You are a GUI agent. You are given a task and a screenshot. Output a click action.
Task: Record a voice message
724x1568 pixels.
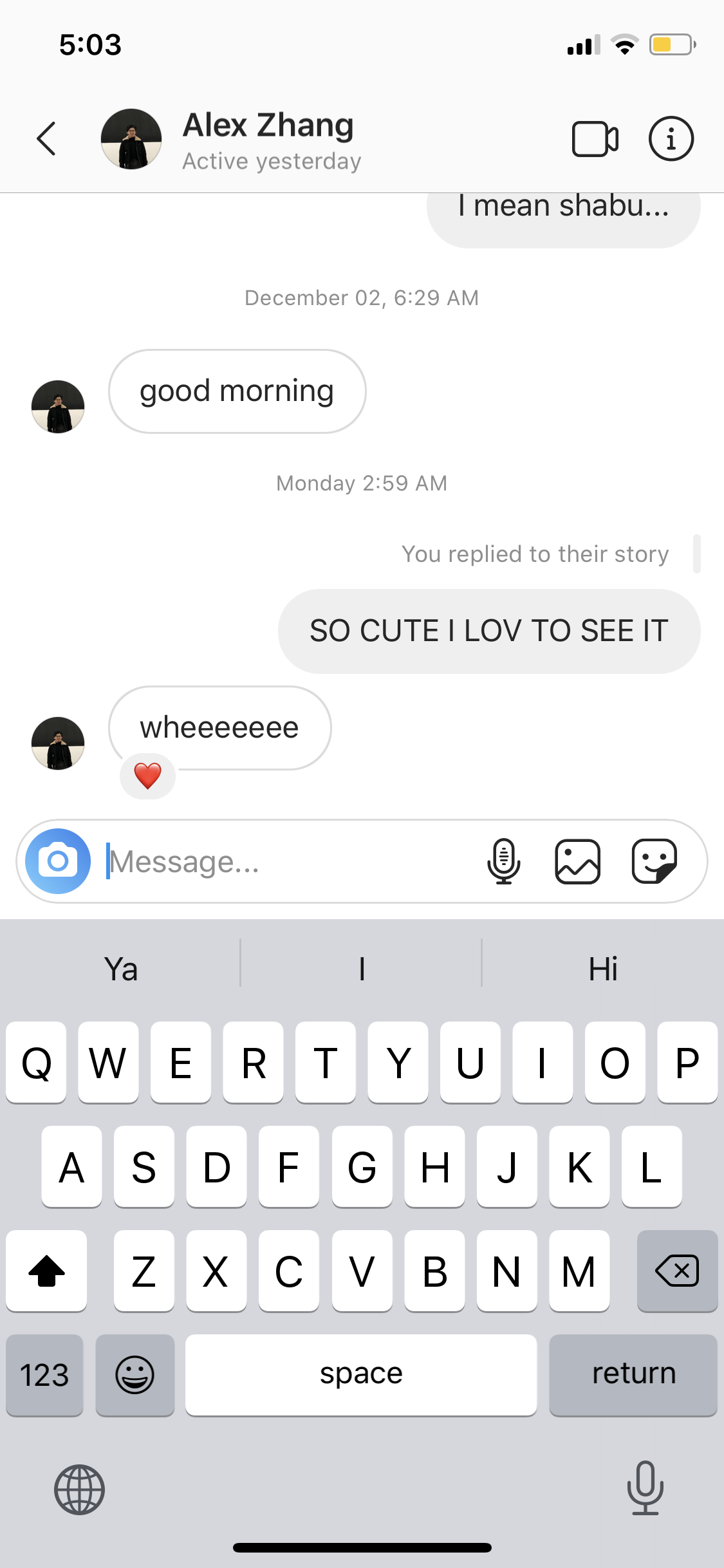tap(504, 861)
